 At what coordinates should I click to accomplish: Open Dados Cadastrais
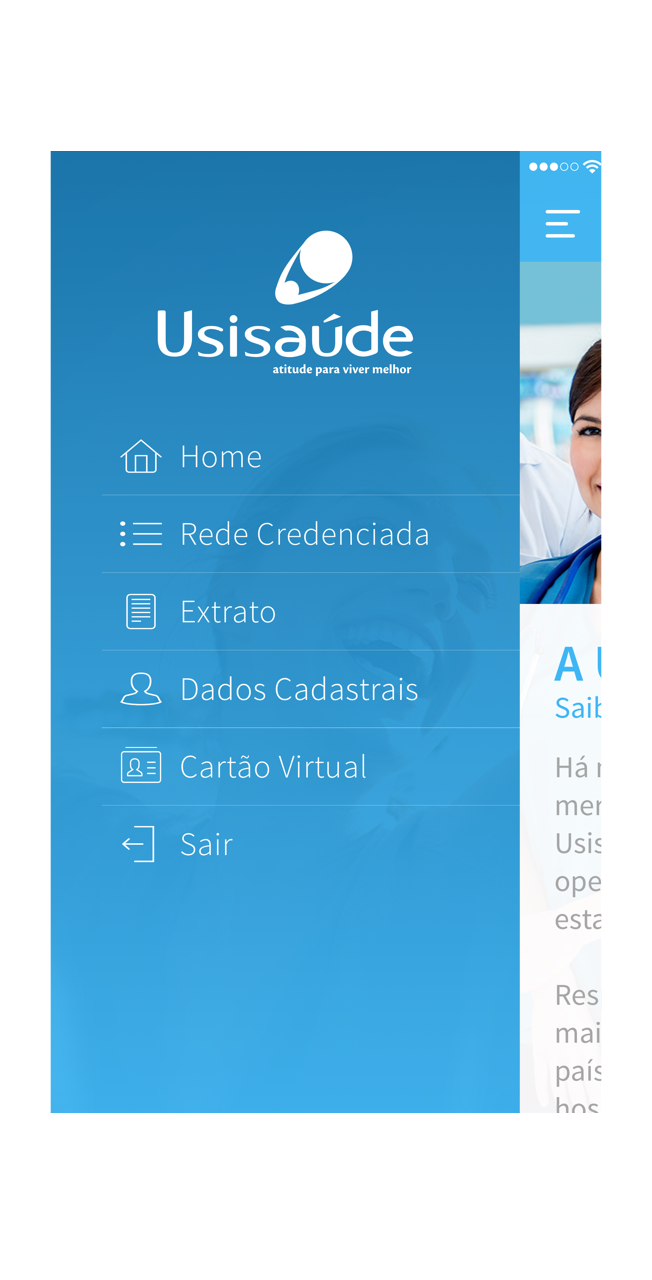310,689
